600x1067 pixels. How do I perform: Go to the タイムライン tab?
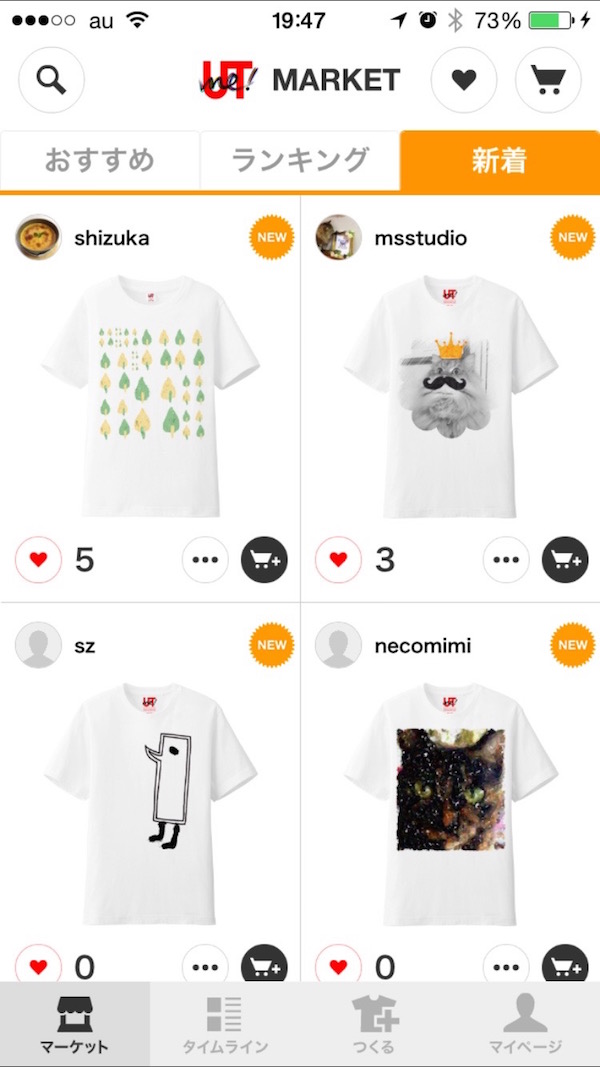click(x=225, y=1023)
